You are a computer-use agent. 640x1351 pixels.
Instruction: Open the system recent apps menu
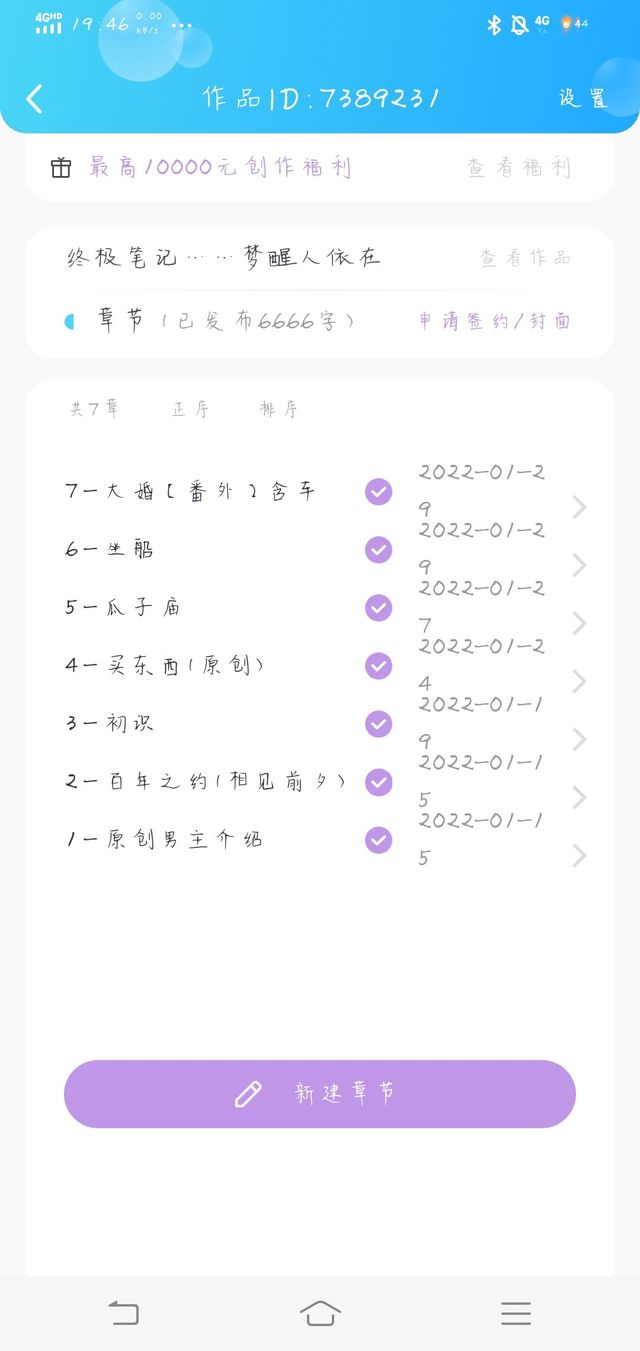516,1313
